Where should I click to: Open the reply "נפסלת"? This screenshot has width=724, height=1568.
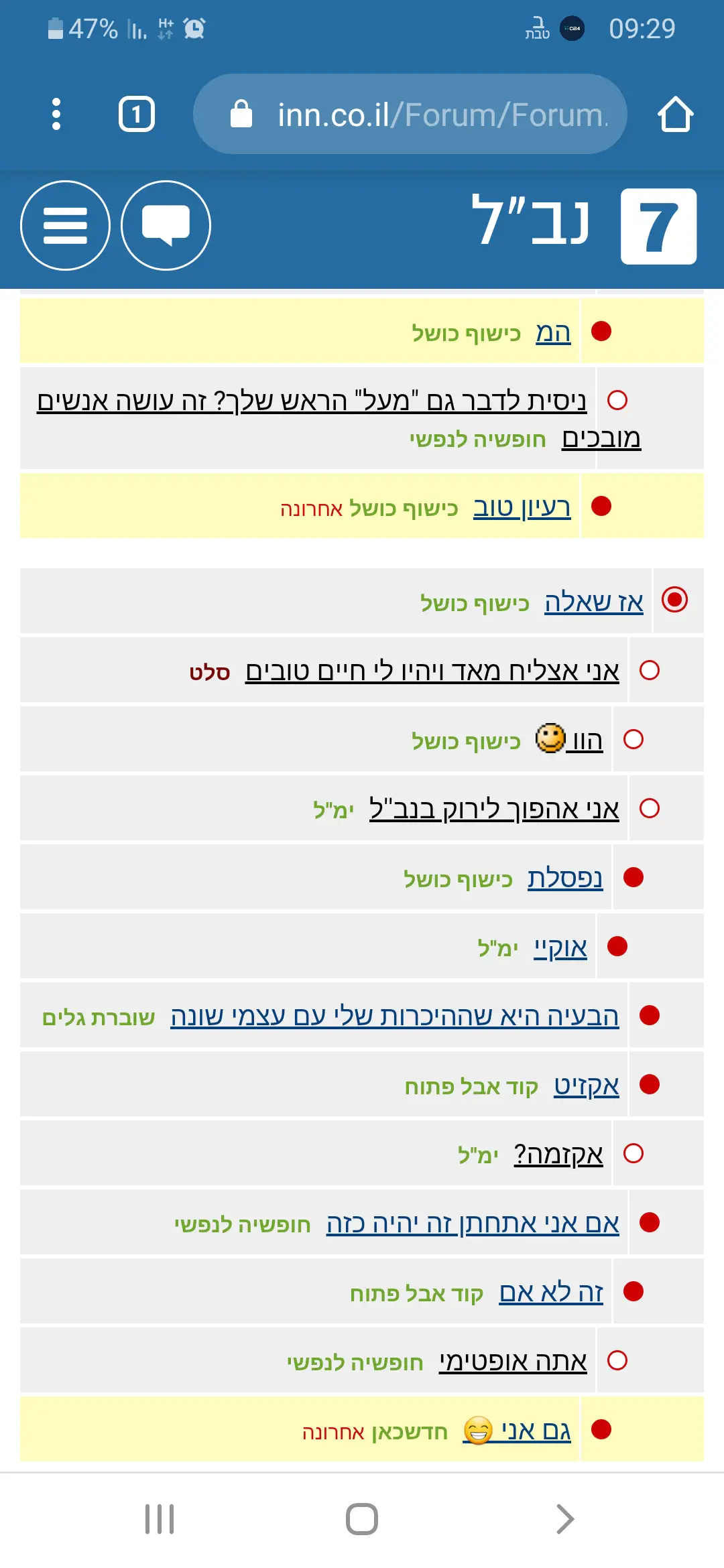point(564,878)
